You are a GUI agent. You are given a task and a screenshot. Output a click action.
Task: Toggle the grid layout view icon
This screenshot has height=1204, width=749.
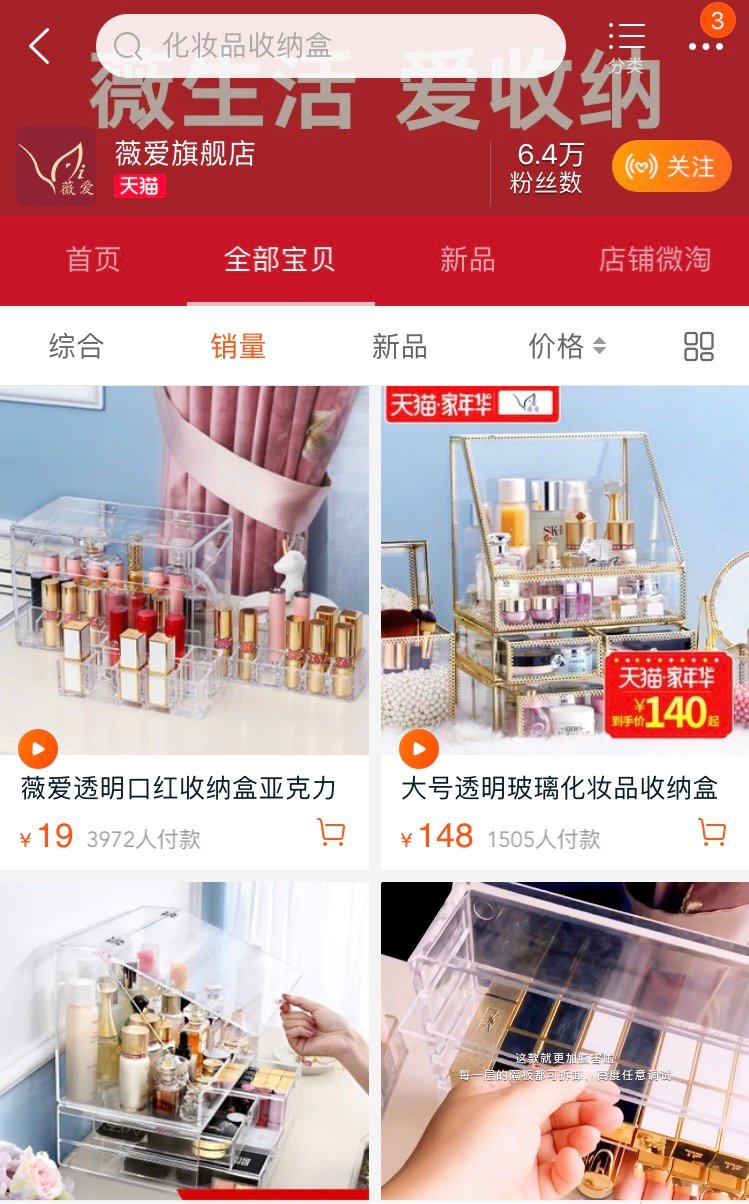point(698,347)
